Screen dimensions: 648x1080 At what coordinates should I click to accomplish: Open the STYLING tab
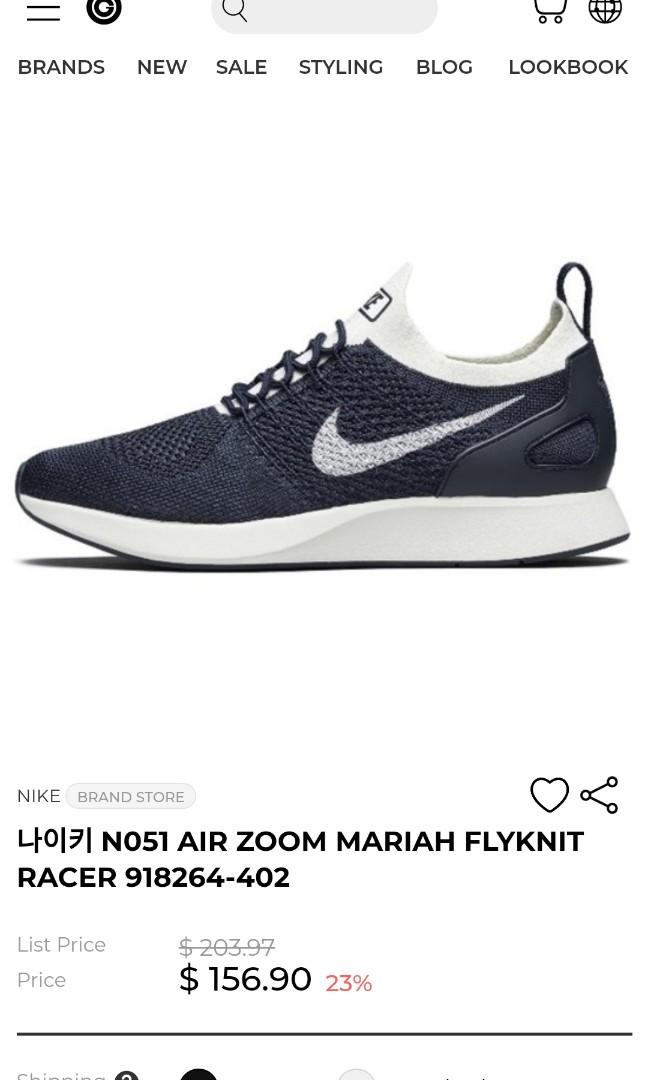(x=340, y=67)
